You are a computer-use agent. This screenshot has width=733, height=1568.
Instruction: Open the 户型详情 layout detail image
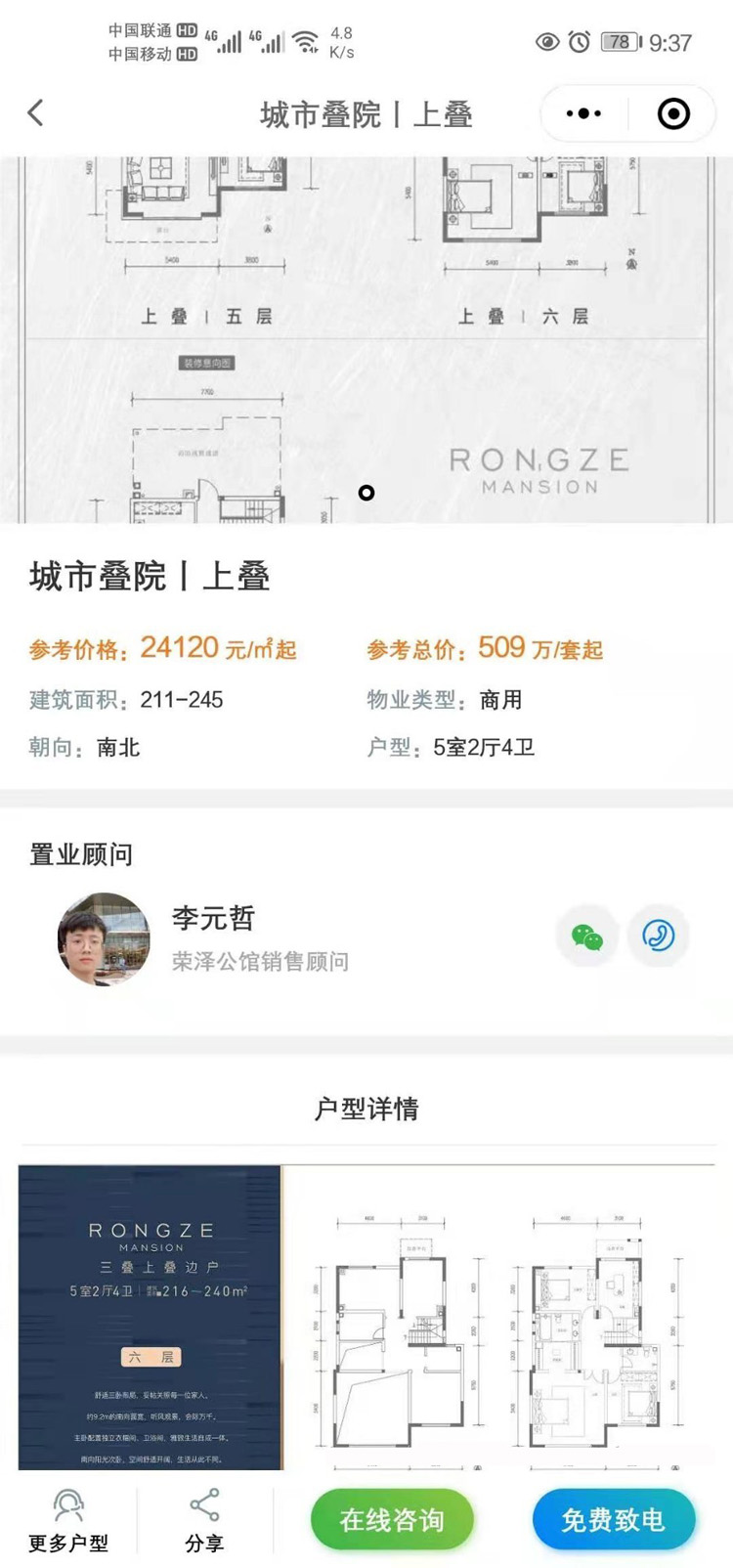pos(366,1315)
